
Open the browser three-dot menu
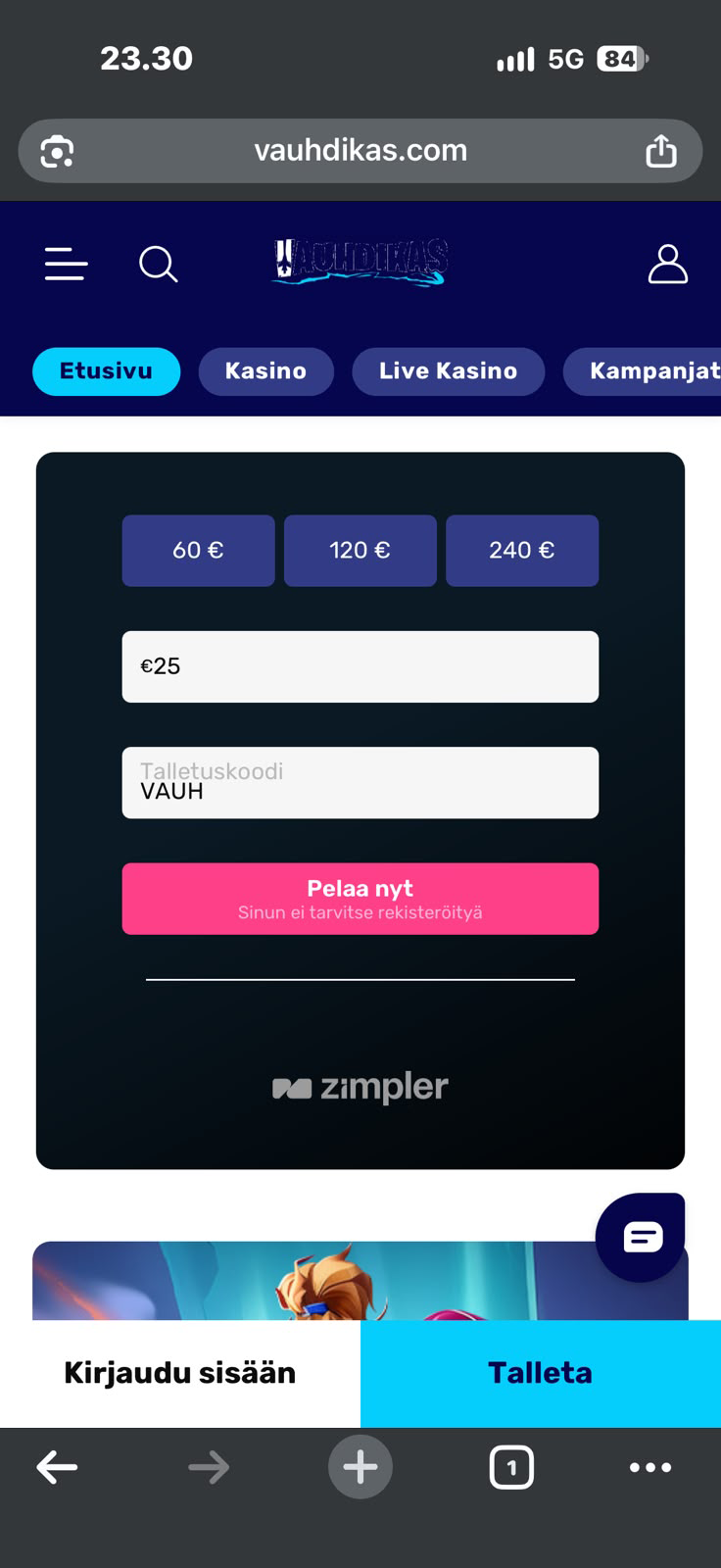[650, 1467]
